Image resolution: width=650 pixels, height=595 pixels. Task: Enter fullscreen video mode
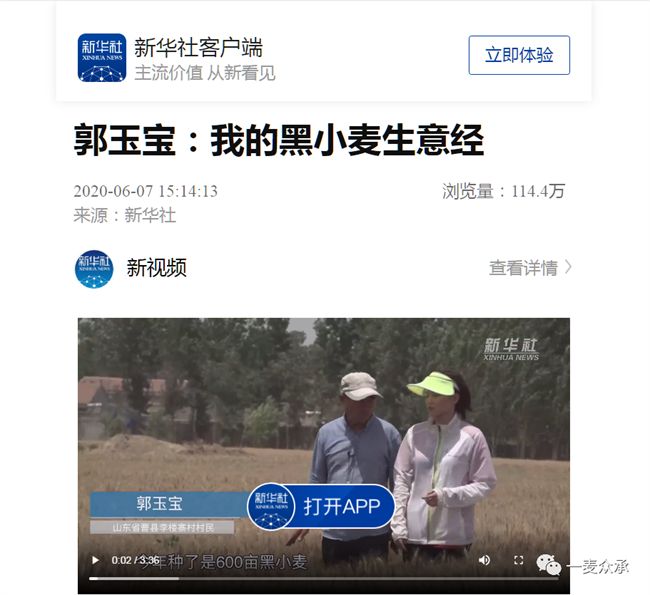tap(518, 561)
